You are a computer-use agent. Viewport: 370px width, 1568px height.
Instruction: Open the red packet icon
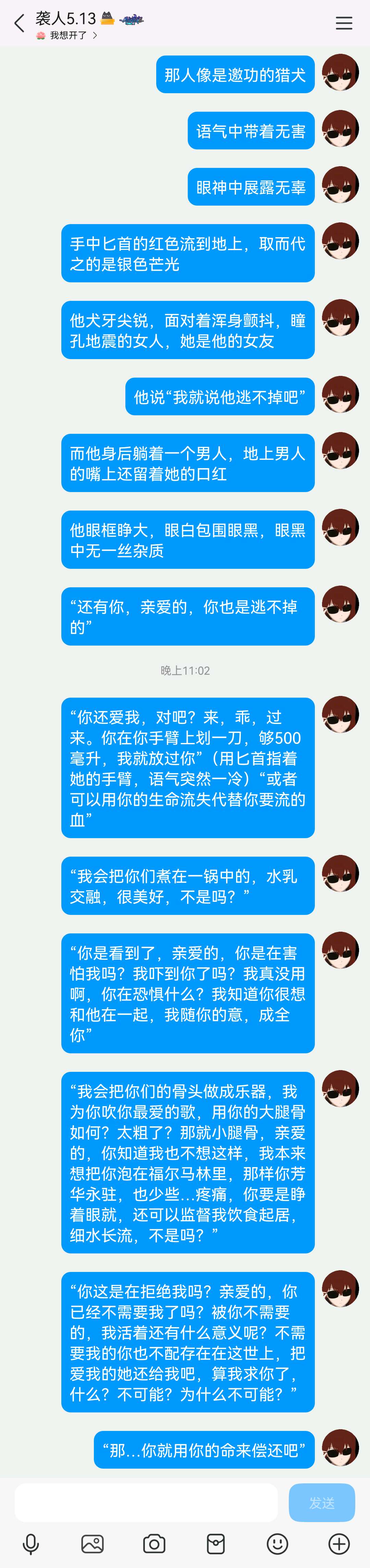point(216,1544)
